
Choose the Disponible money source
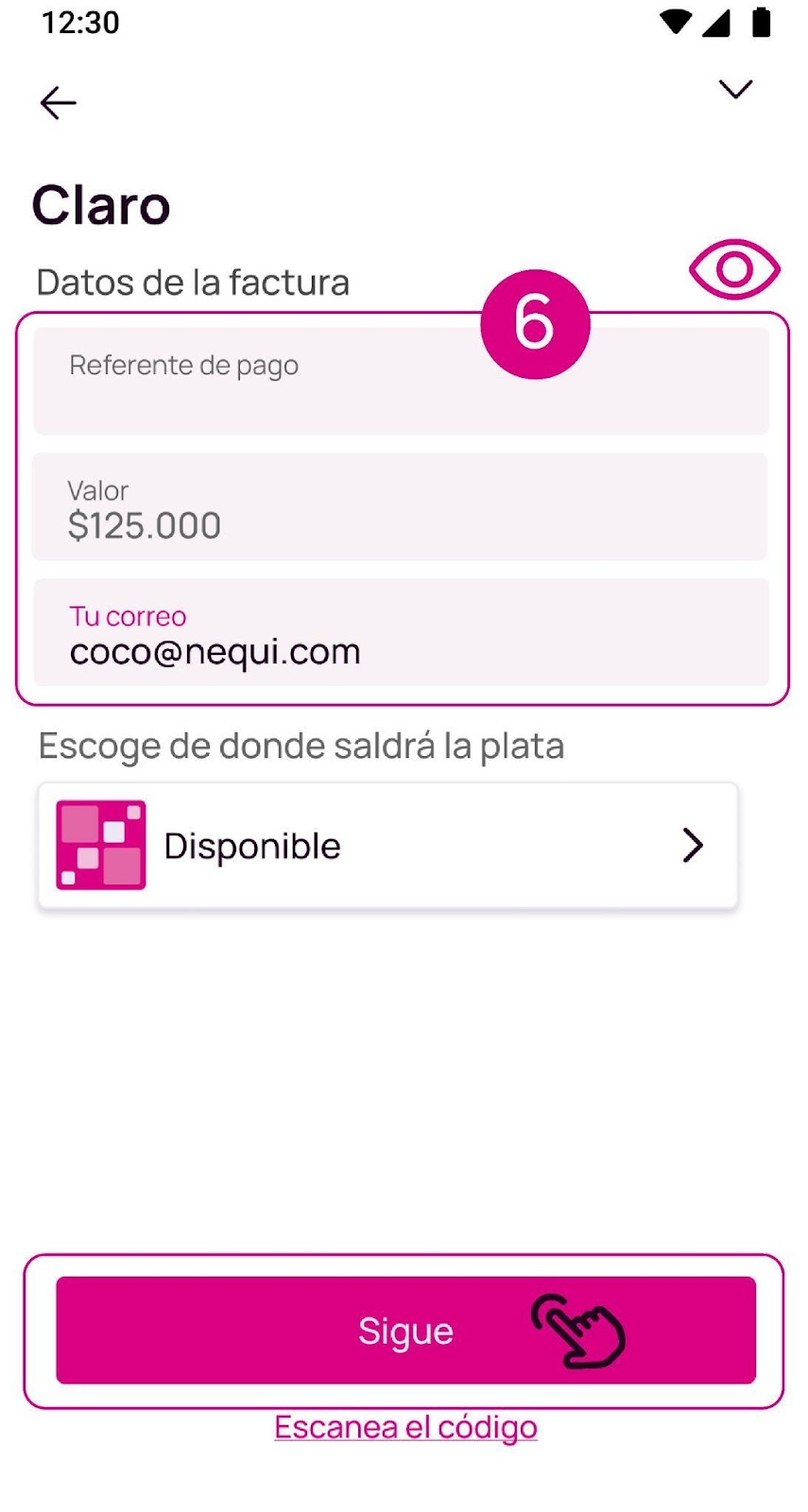[387, 846]
